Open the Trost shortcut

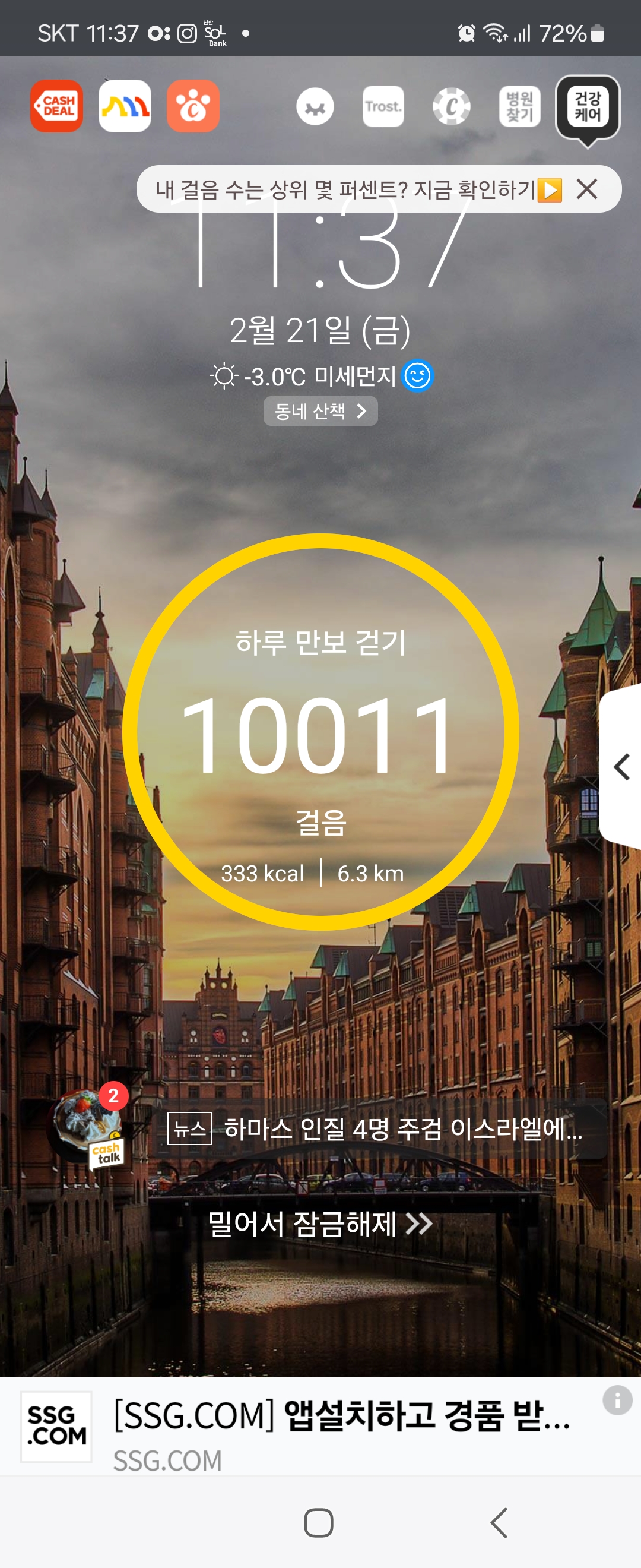[x=383, y=106]
